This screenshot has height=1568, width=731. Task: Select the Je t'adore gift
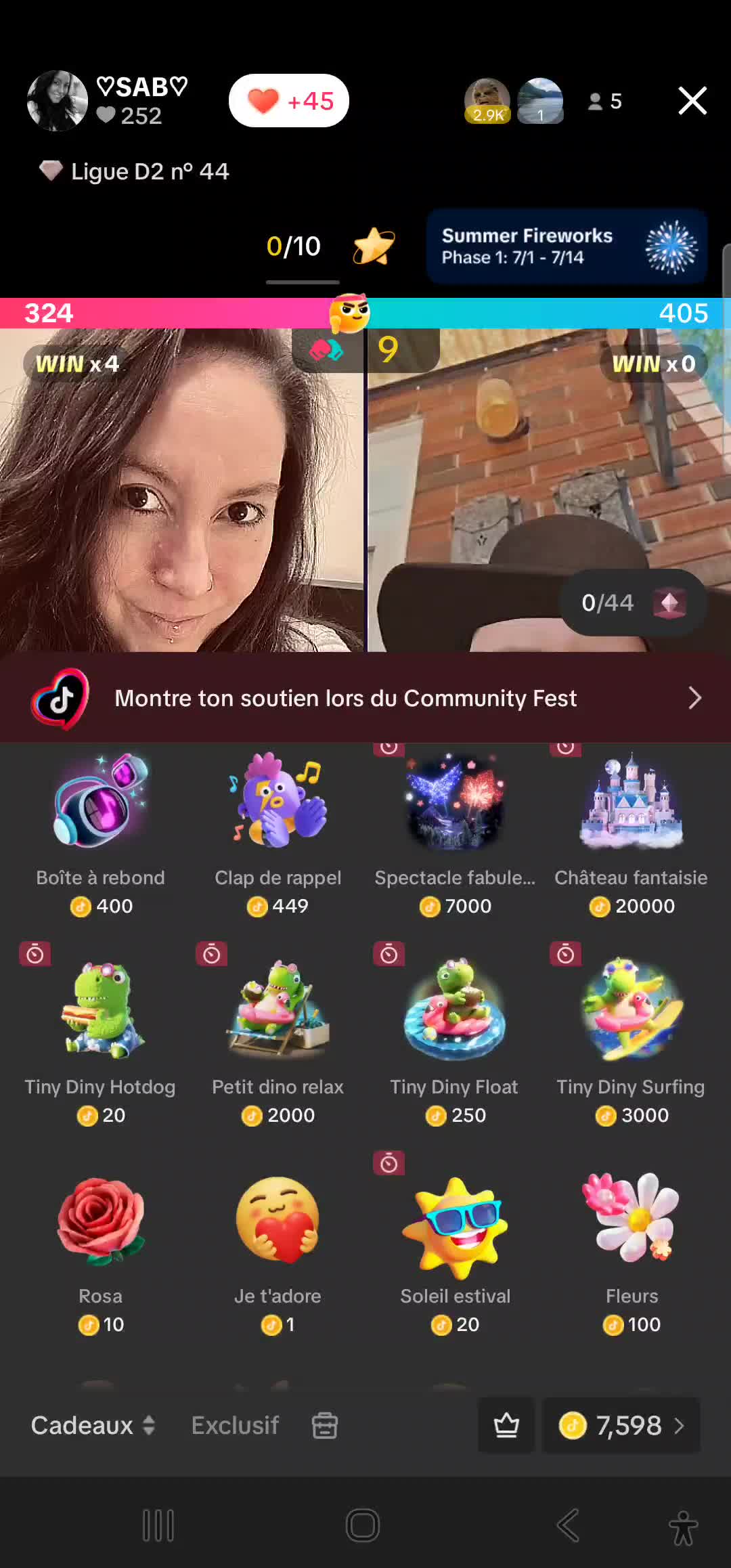click(278, 1253)
